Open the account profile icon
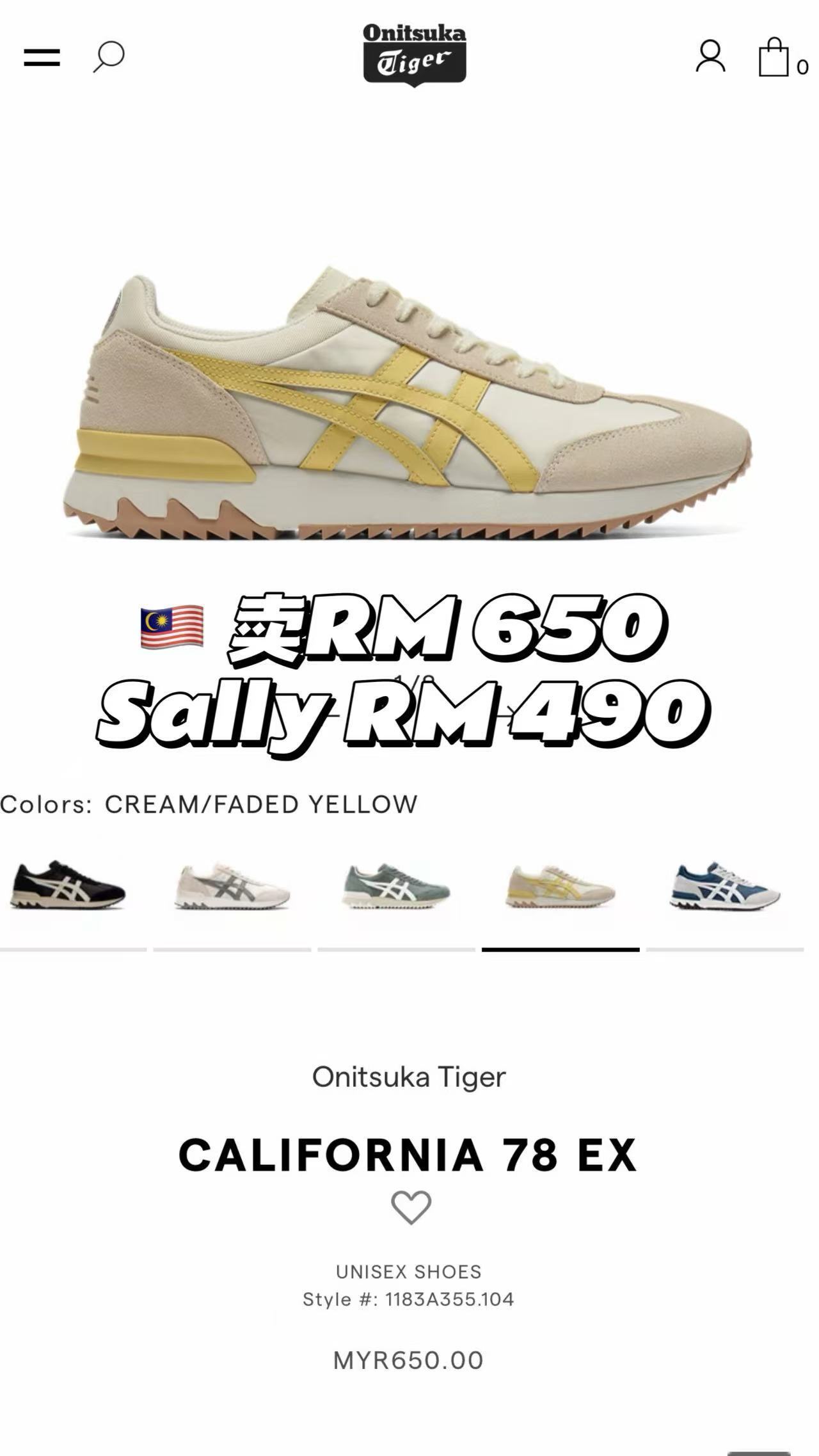Viewport: 819px width, 1456px height. coord(710,56)
